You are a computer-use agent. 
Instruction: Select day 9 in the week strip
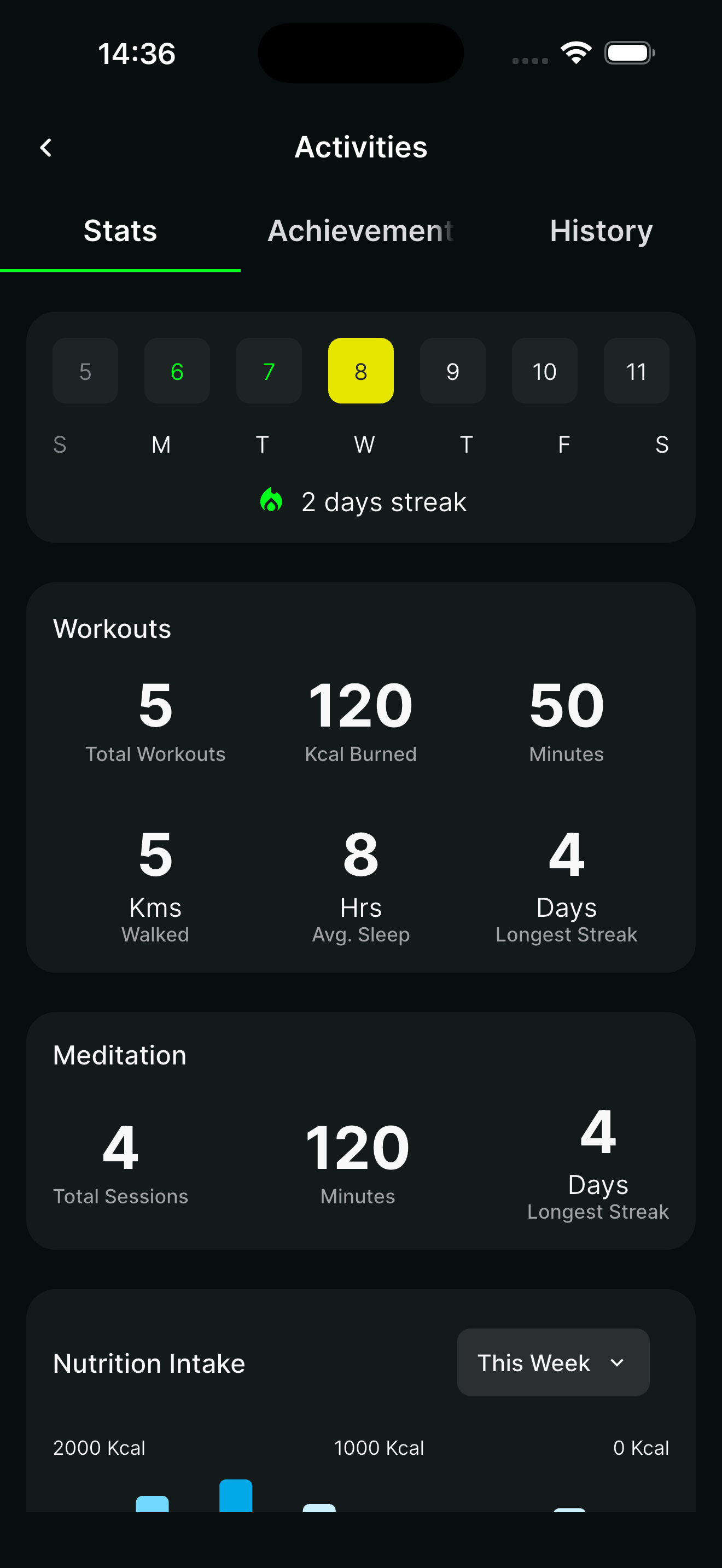point(453,371)
